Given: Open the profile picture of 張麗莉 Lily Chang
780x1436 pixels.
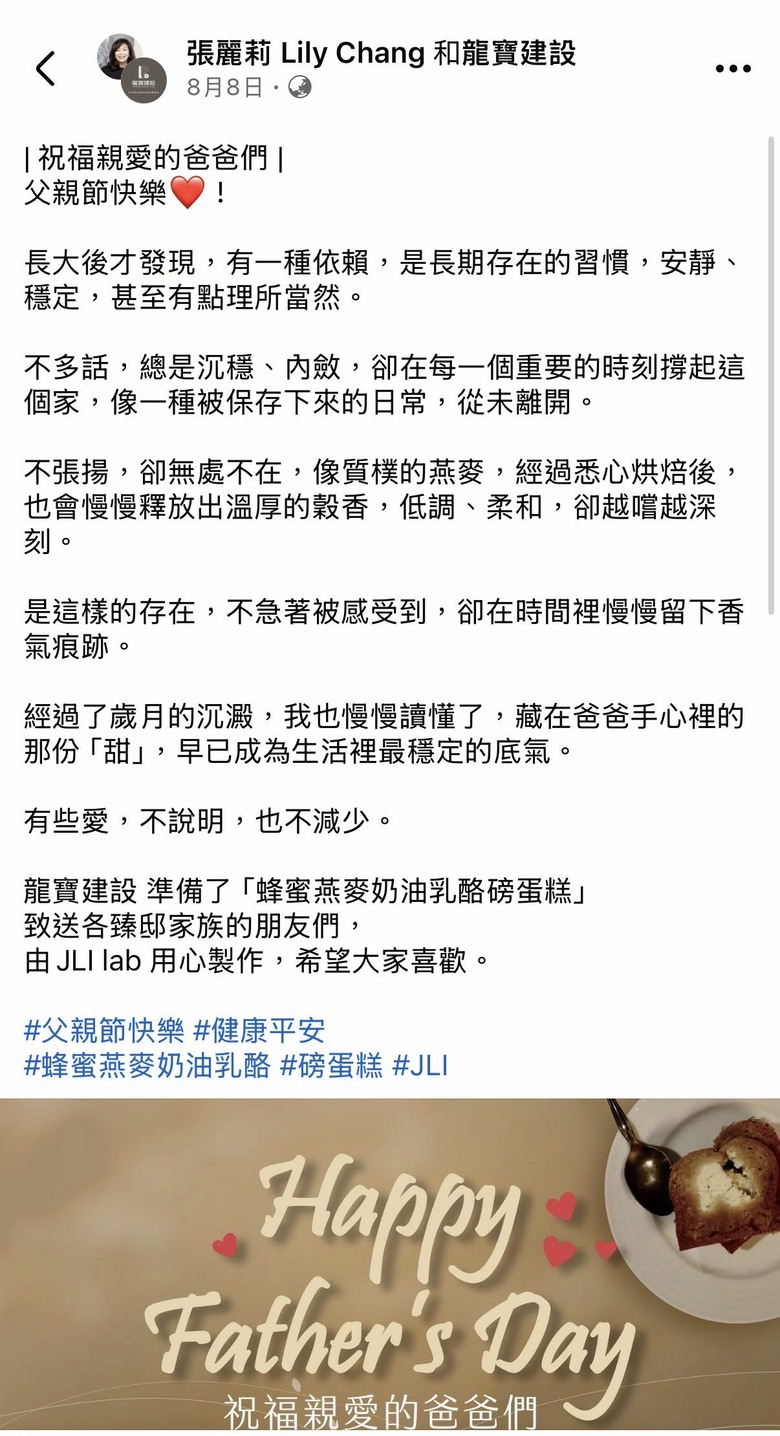Looking at the screenshot, I should (x=120, y=58).
